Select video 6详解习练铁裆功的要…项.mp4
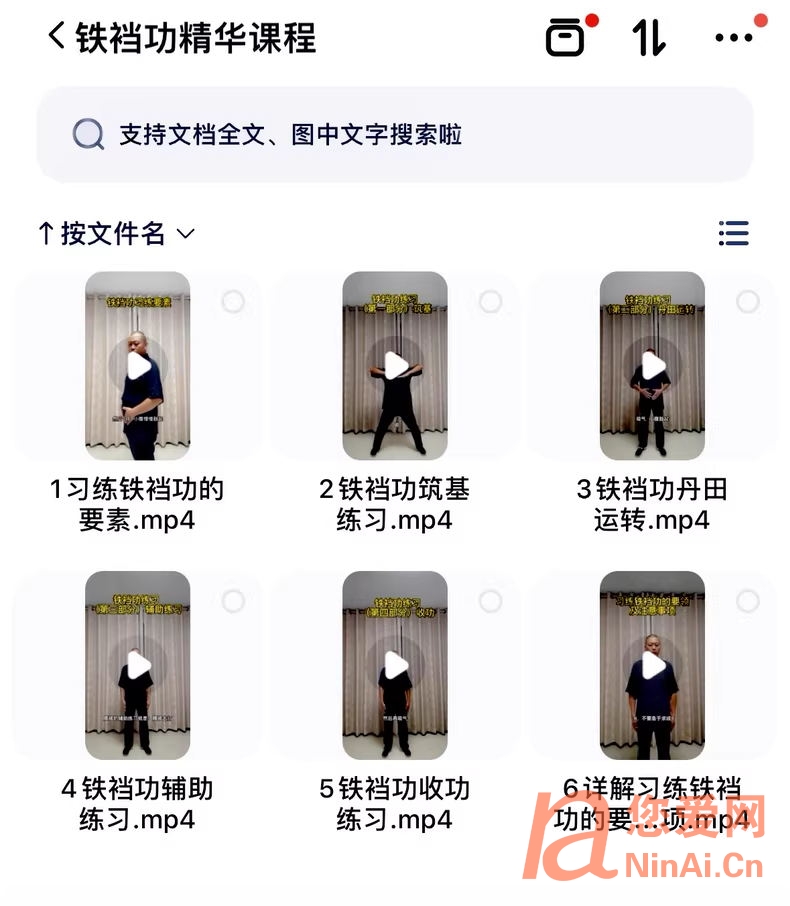Image resolution: width=790 pixels, height=906 pixels. point(747,601)
